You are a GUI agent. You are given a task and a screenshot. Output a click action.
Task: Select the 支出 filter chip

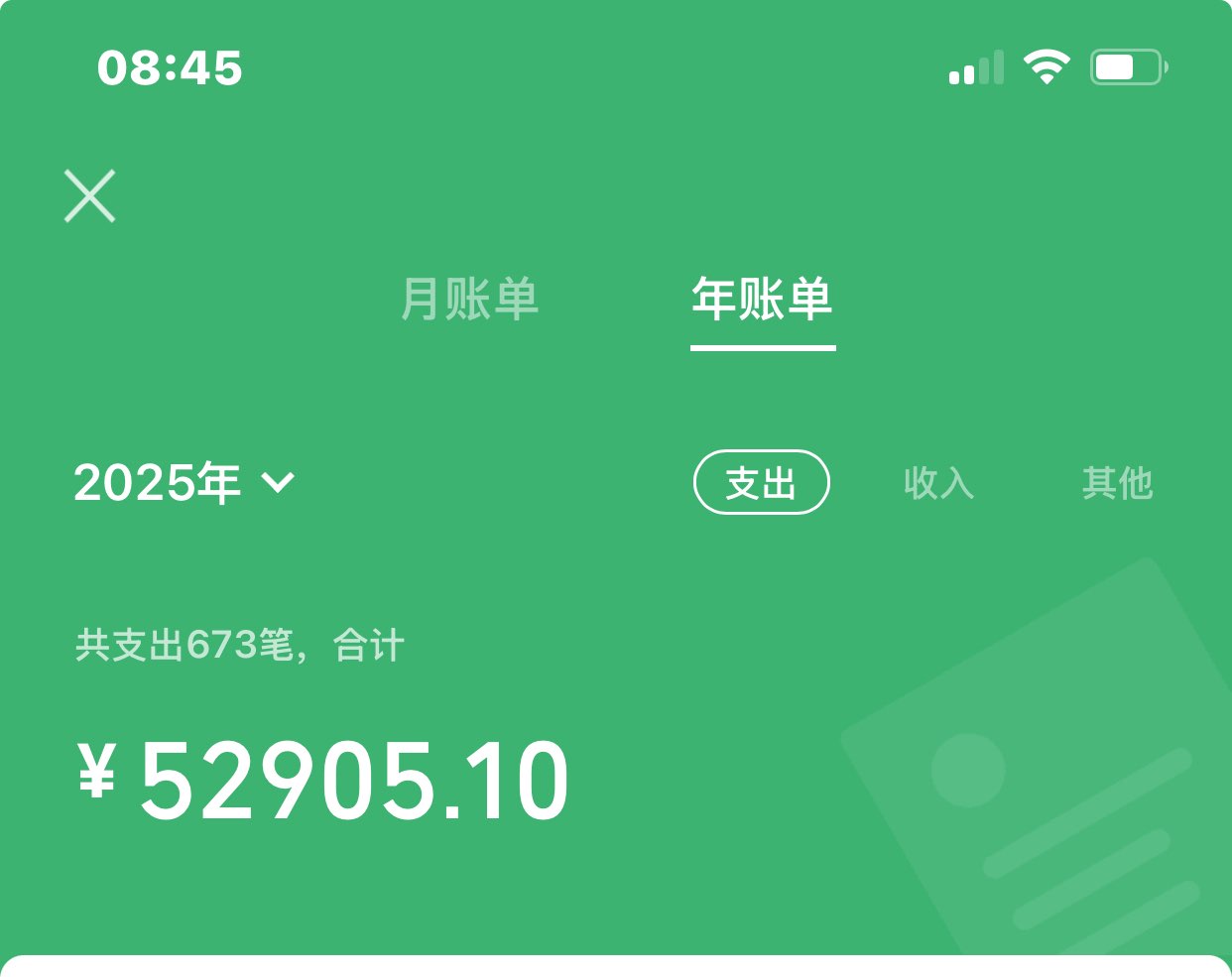pyautogui.click(x=761, y=483)
